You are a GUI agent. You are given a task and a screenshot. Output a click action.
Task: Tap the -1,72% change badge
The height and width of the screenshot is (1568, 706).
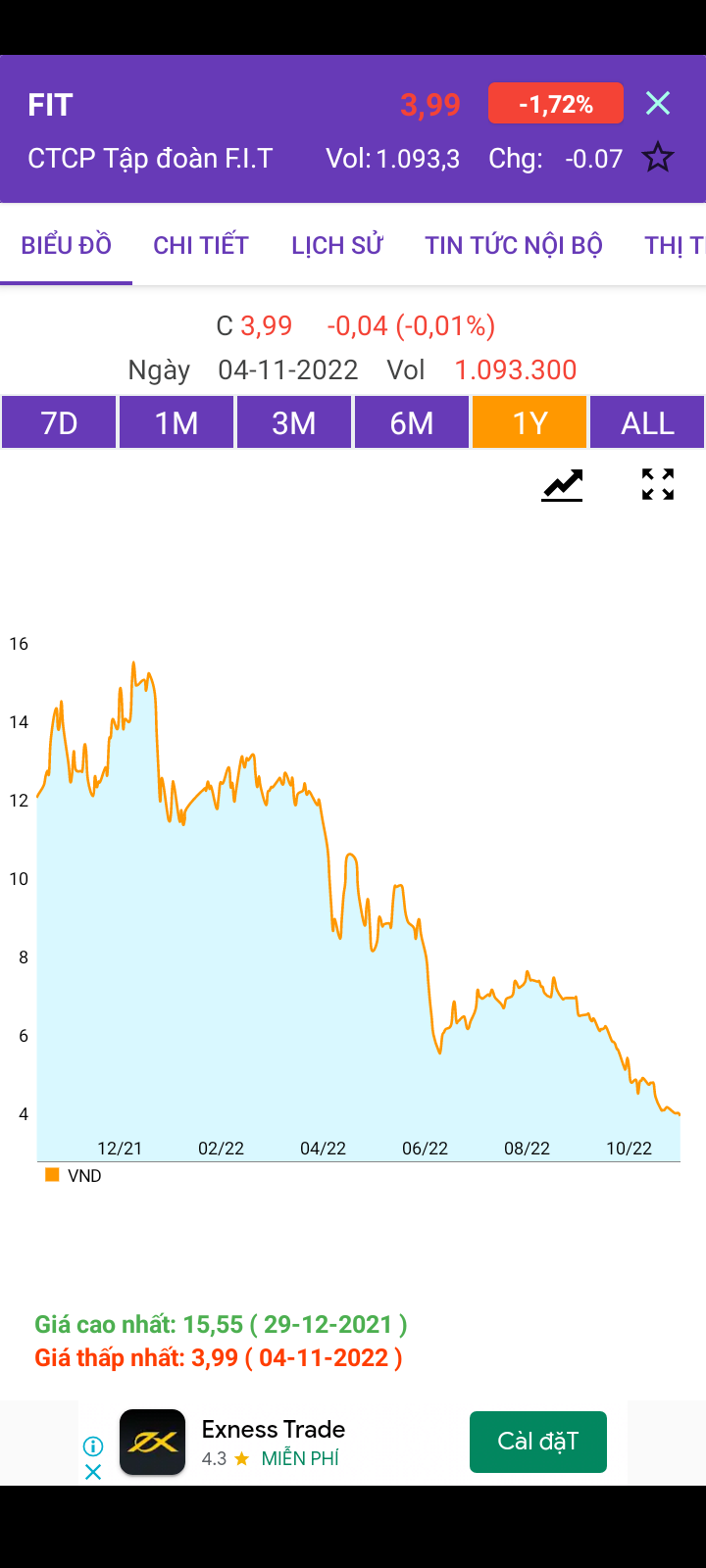coord(556,103)
